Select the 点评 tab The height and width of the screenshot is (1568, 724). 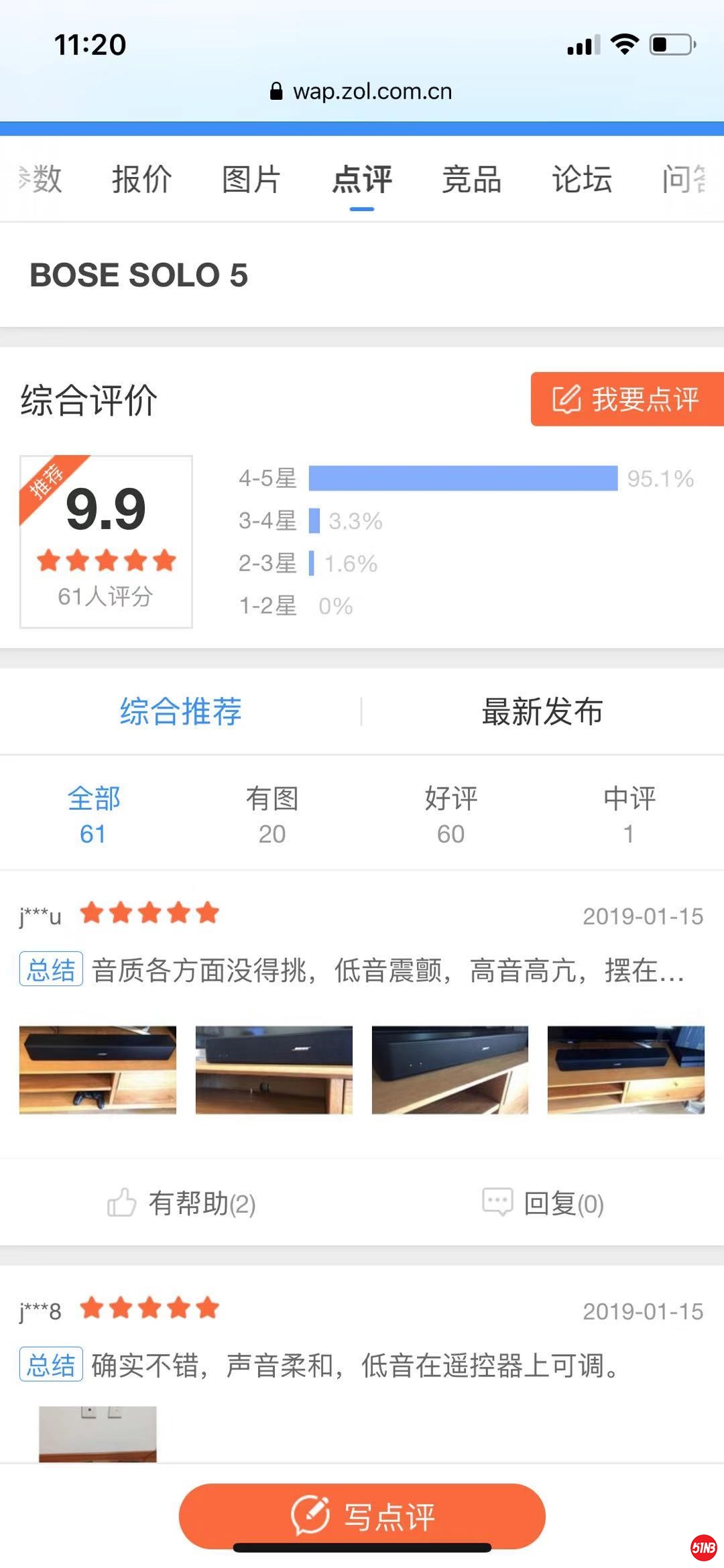362,180
